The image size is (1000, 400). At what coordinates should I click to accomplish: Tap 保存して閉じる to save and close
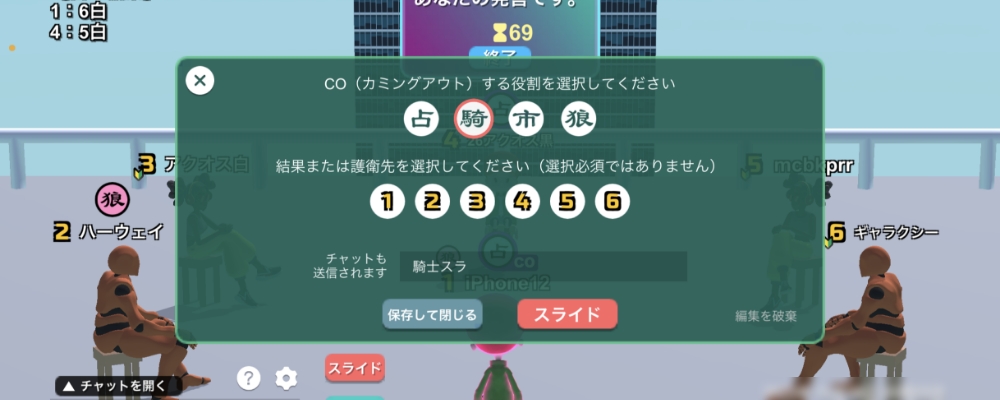[x=433, y=314]
